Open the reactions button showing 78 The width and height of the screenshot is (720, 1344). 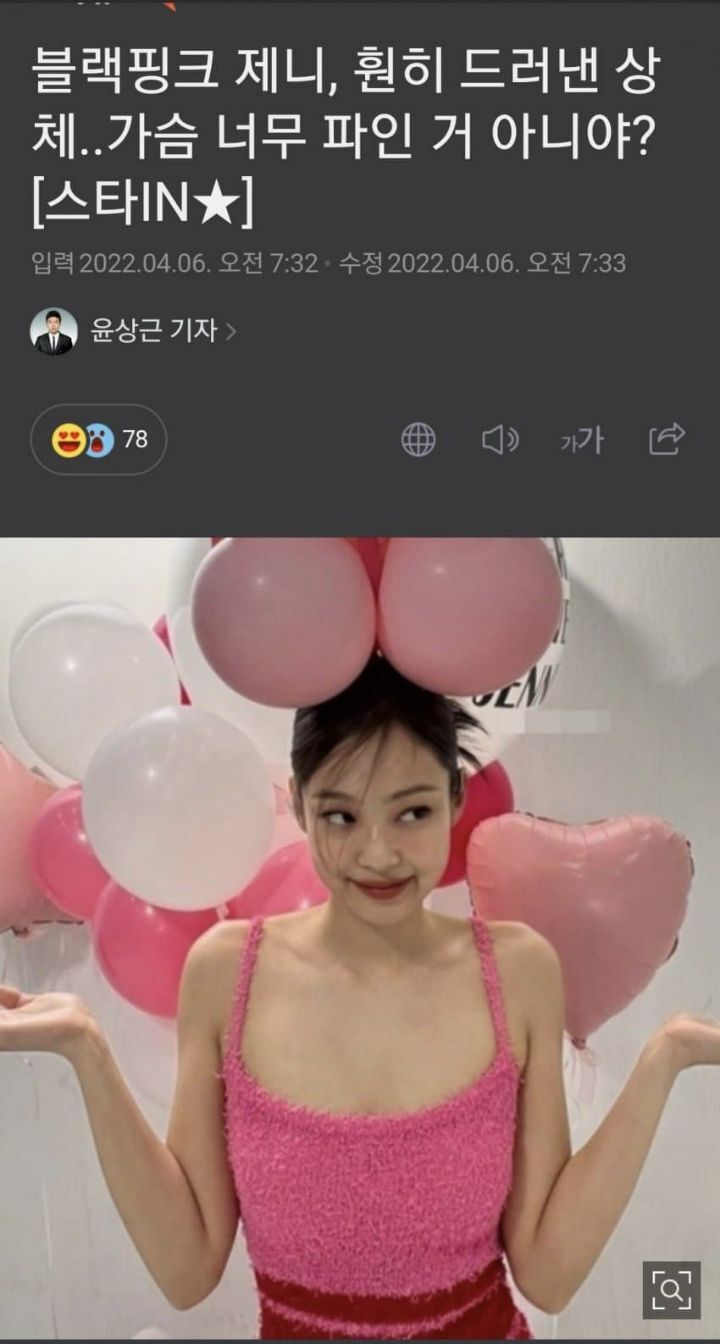(x=99, y=439)
